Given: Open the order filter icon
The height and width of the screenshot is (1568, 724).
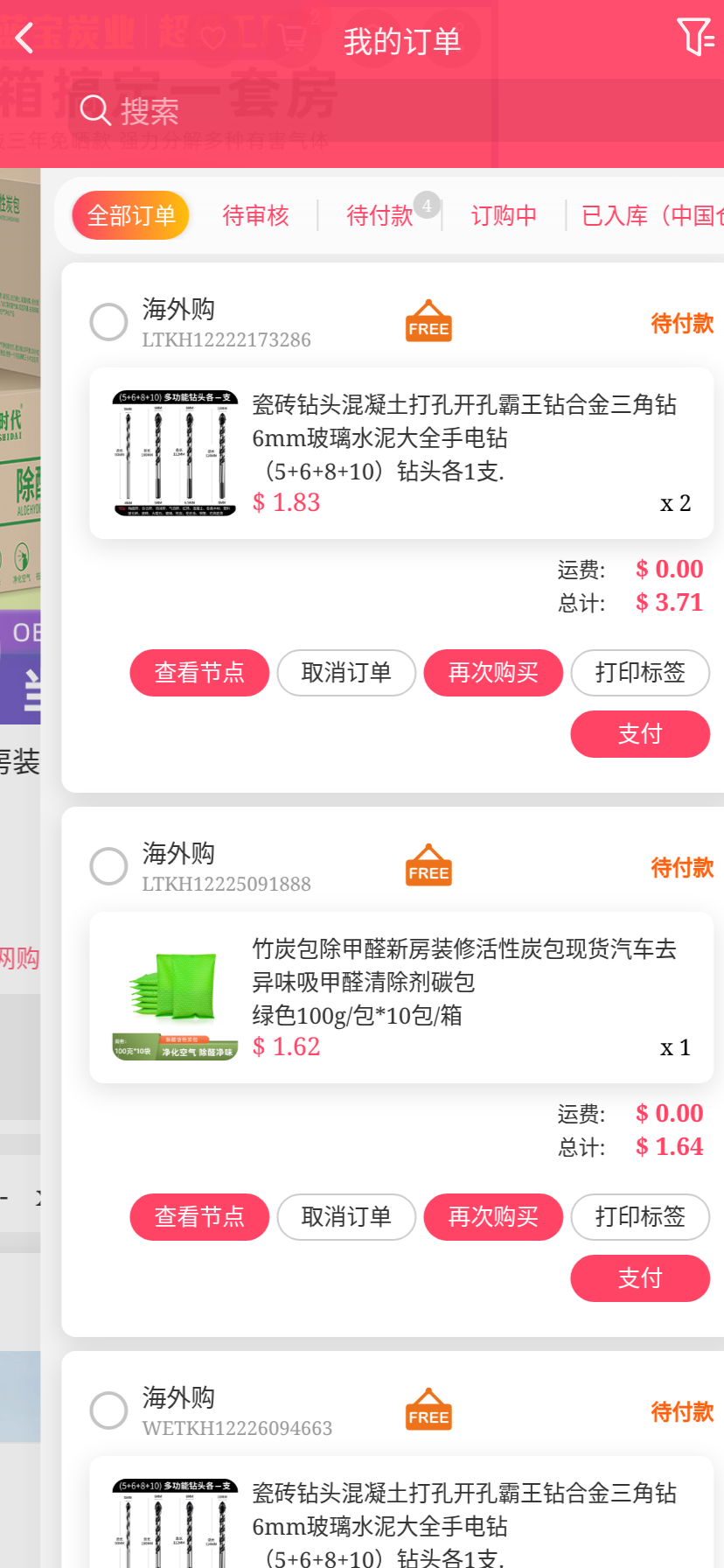Looking at the screenshot, I should point(695,38).
